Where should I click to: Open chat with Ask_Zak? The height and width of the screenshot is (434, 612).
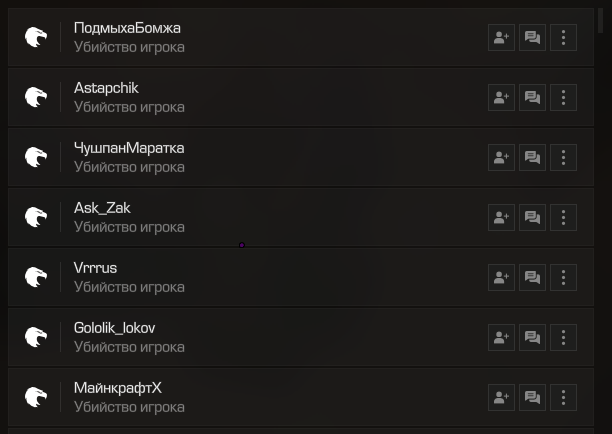pos(532,218)
